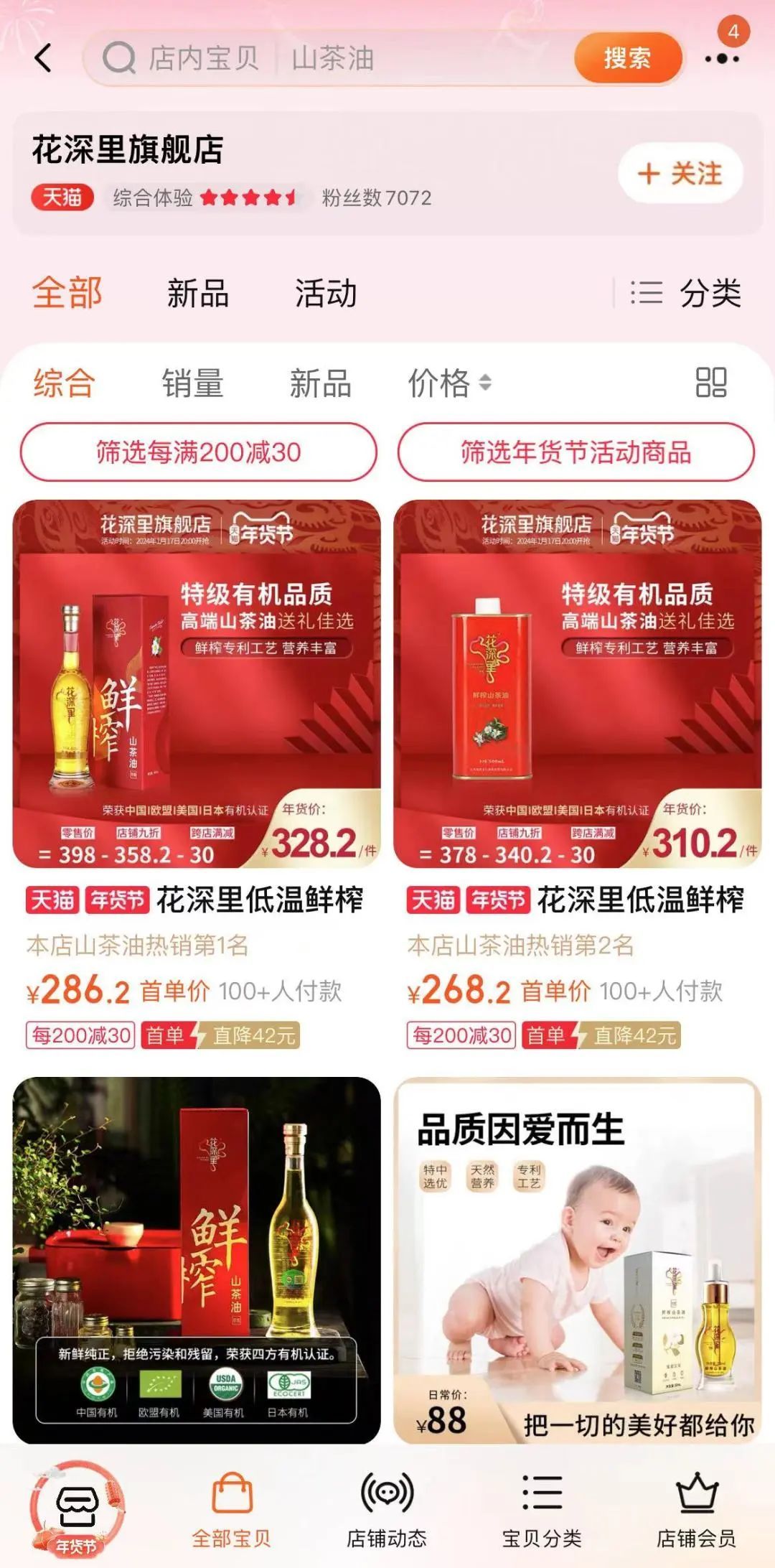Sort products by 价格
The image size is (775, 1568).
[x=448, y=383]
